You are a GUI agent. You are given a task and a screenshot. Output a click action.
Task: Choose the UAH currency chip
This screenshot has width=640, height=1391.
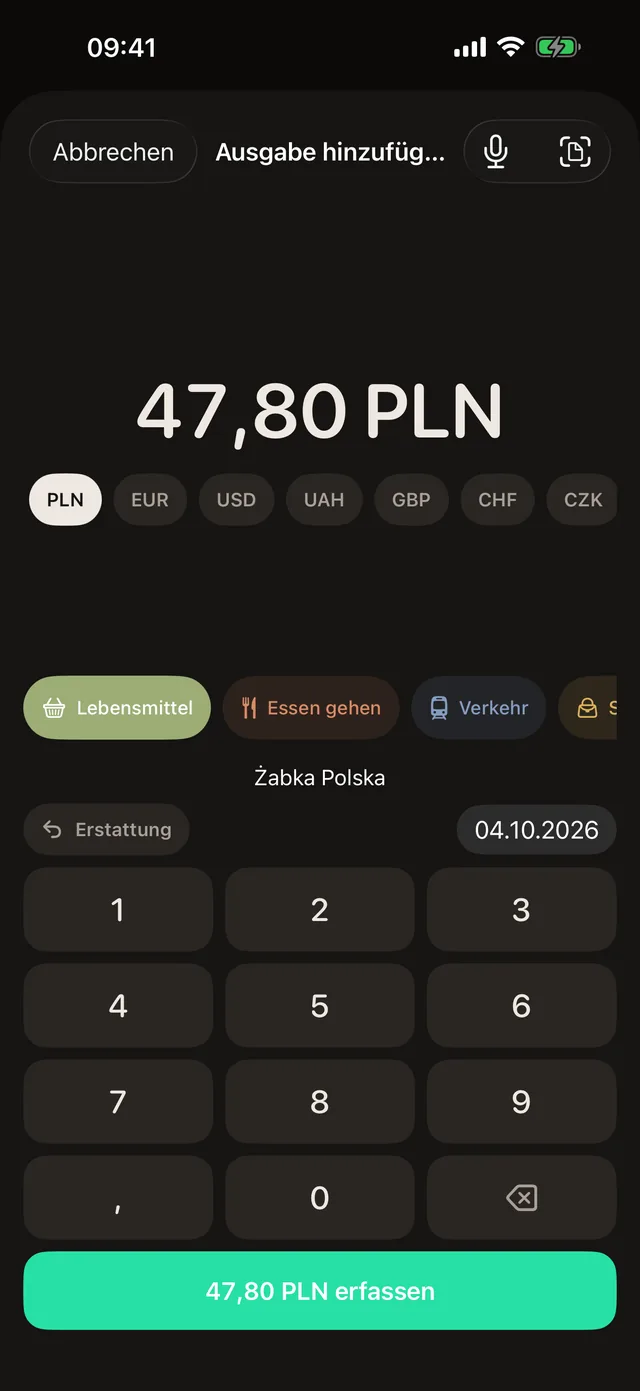[x=324, y=500]
